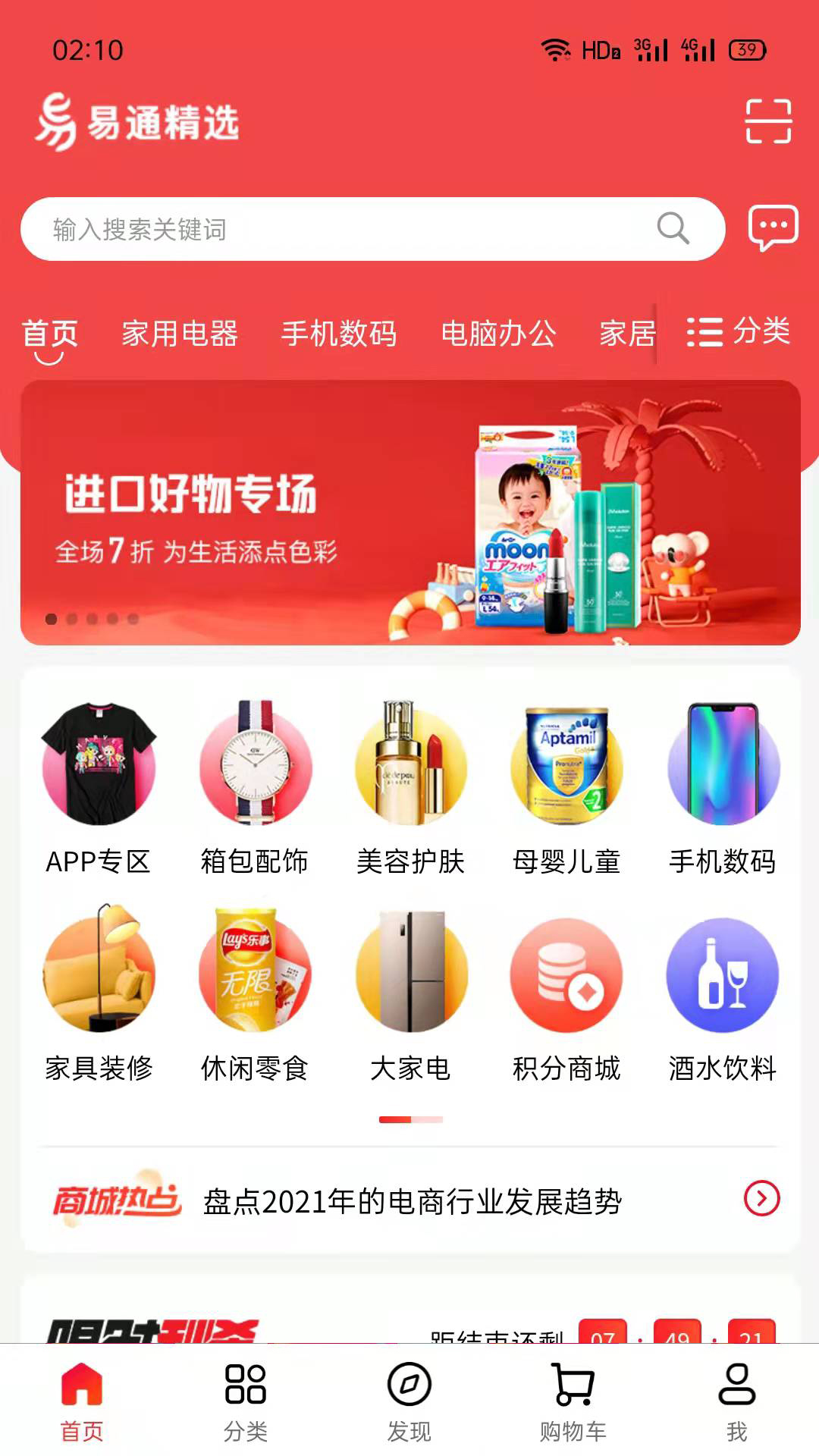This screenshot has width=819, height=1456.
Task: Open the scan code icon
Action: click(x=768, y=121)
